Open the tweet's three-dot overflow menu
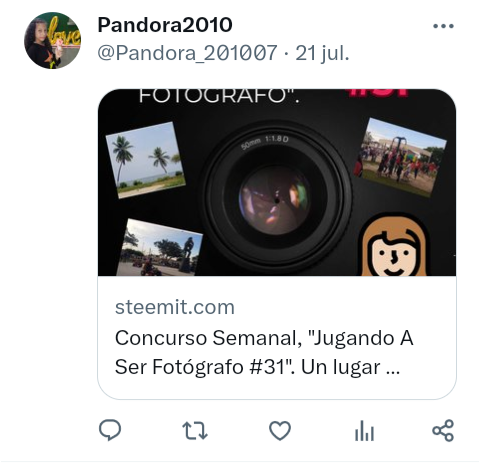The width and height of the screenshot is (480, 463). 443,26
